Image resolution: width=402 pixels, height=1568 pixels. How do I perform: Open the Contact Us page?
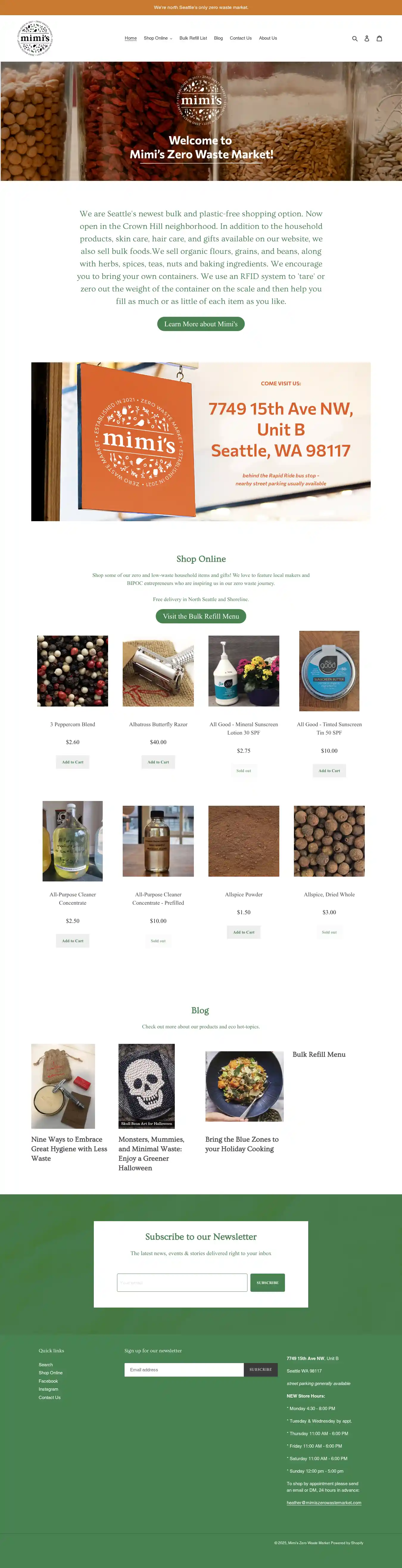click(x=240, y=38)
